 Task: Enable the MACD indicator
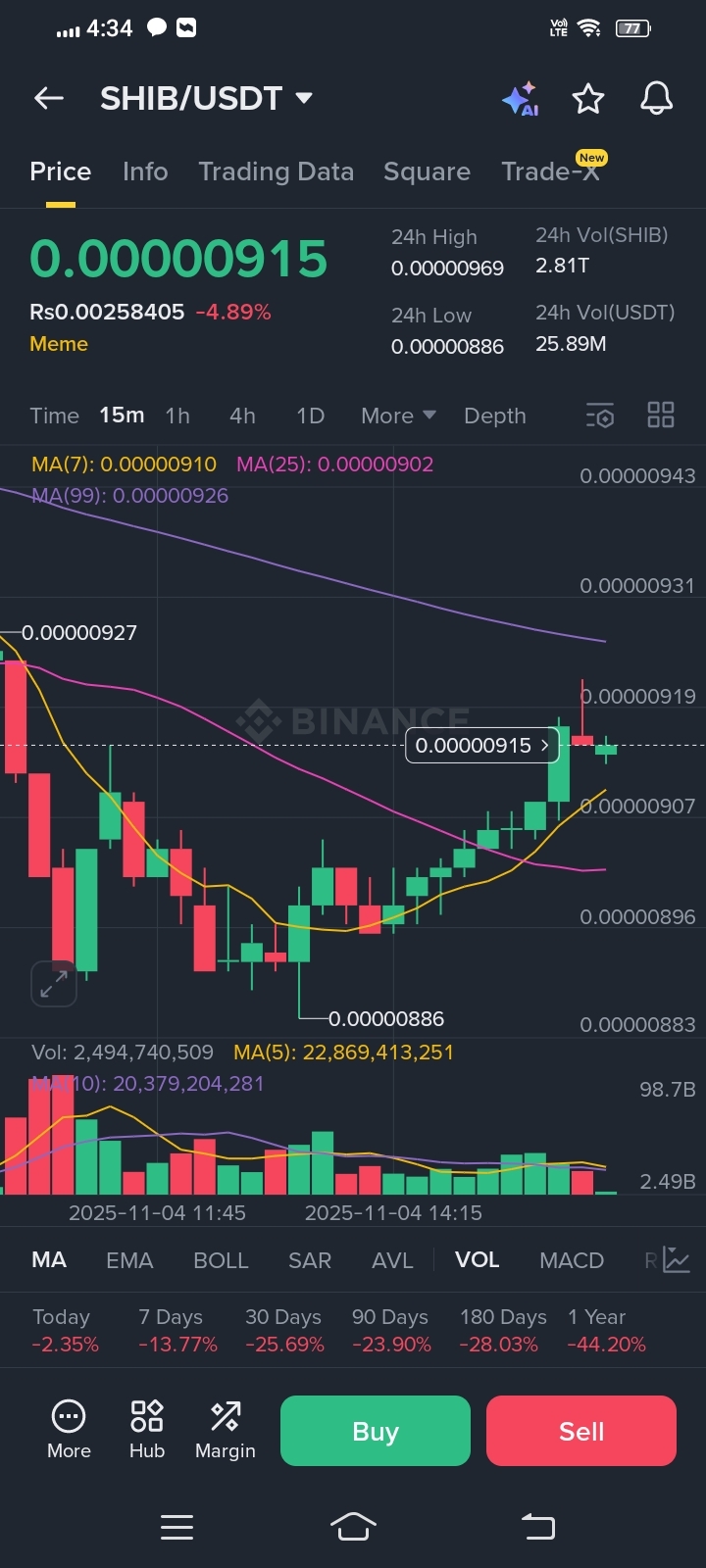[571, 1260]
